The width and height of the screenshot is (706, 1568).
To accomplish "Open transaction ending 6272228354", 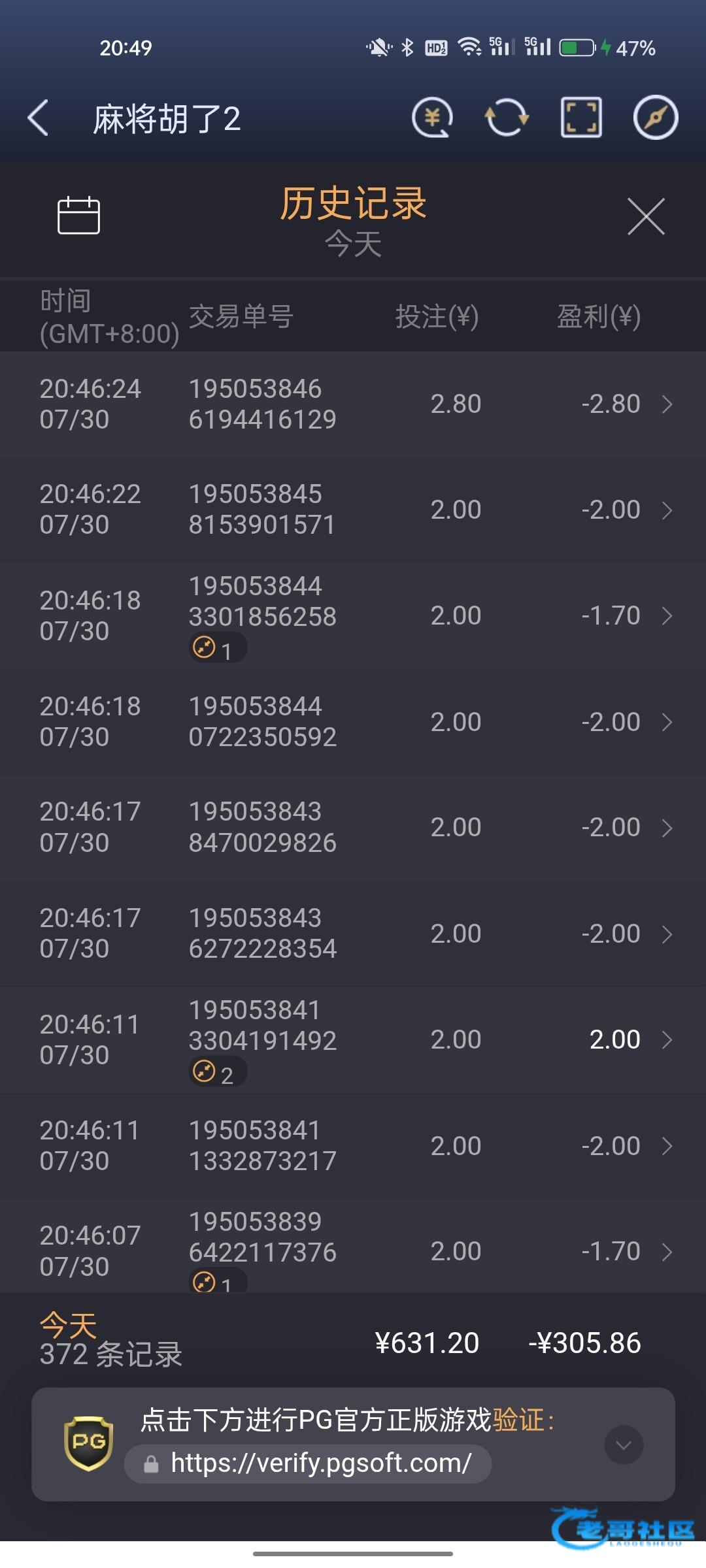I will click(353, 934).
